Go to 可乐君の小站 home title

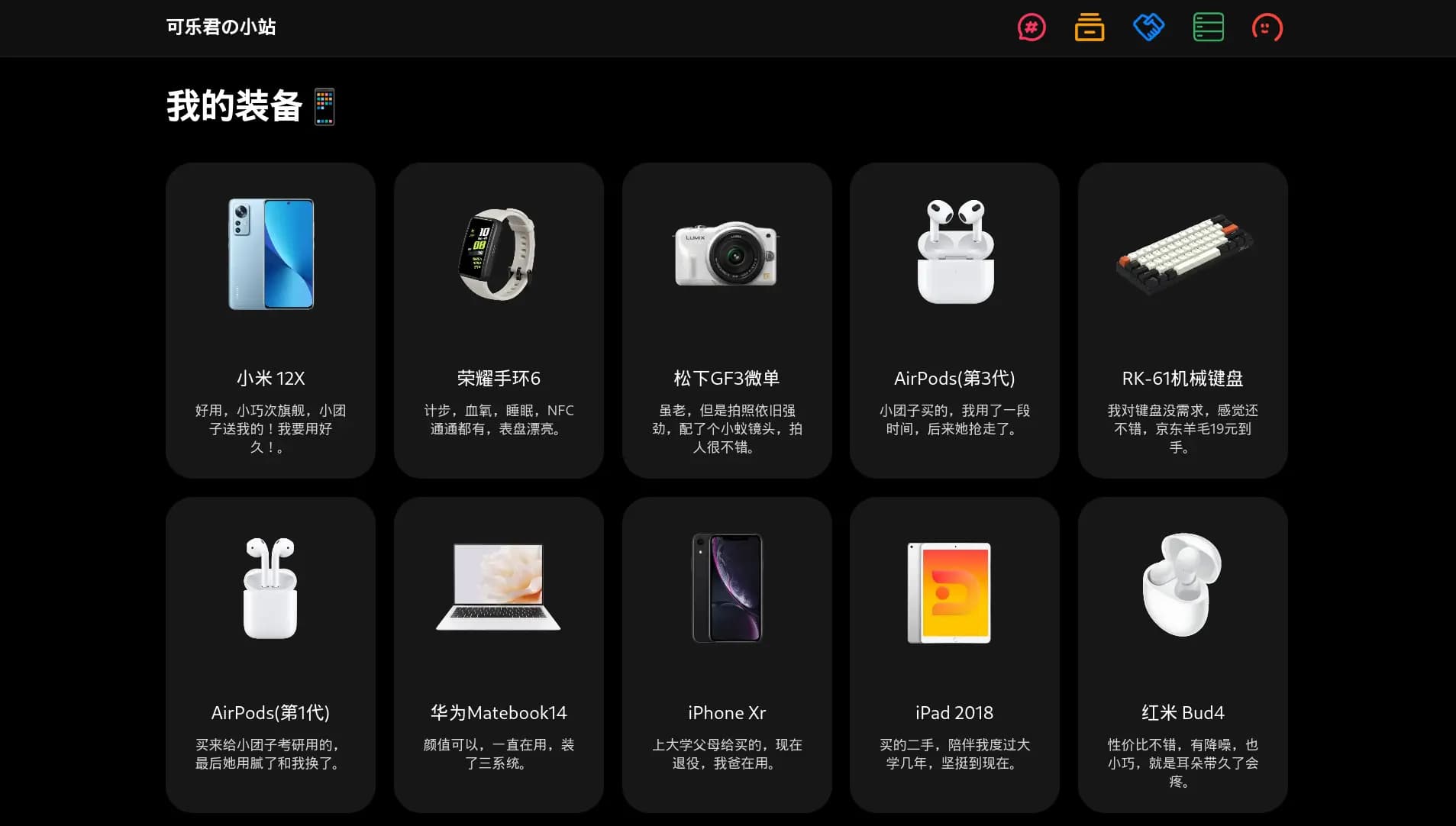221,27
